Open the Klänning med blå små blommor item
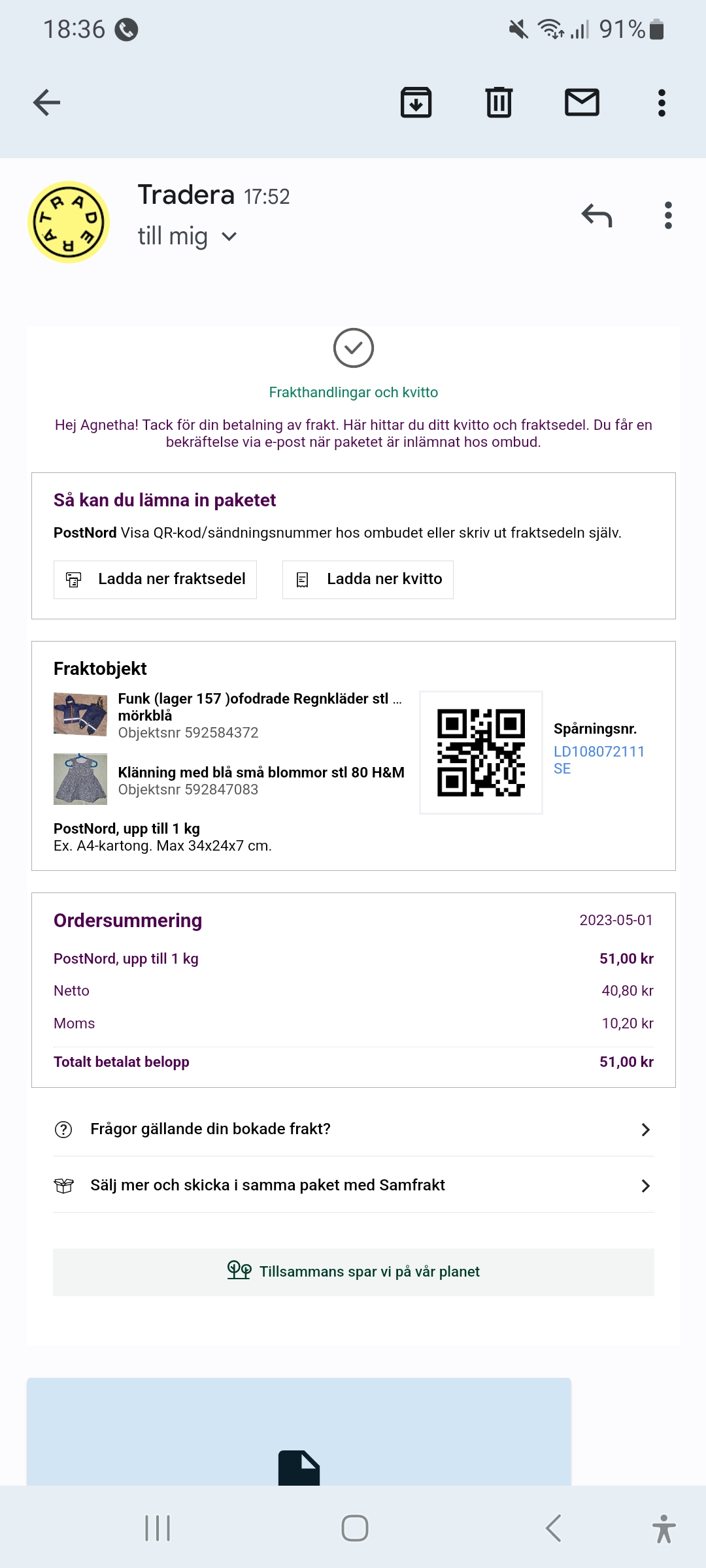This screenshot has height=1568, width=706. (261, 773)
